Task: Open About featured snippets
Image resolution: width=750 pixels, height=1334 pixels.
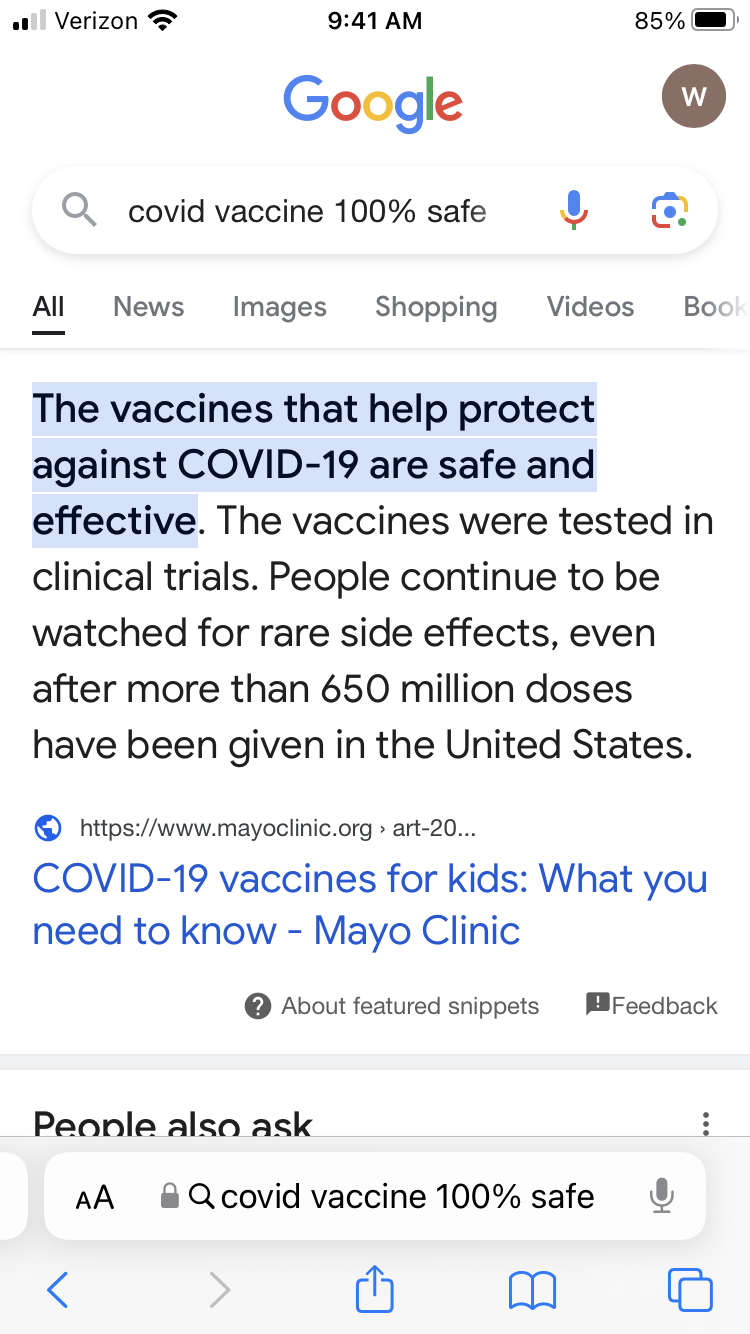Action: (x=392, y=1006)
